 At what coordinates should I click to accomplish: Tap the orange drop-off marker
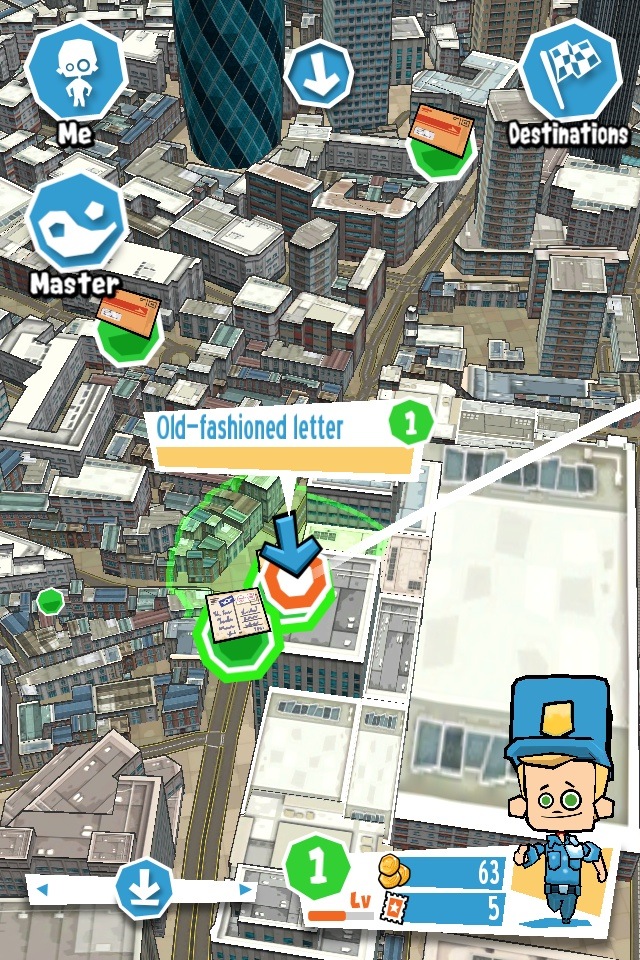(296, 583)
